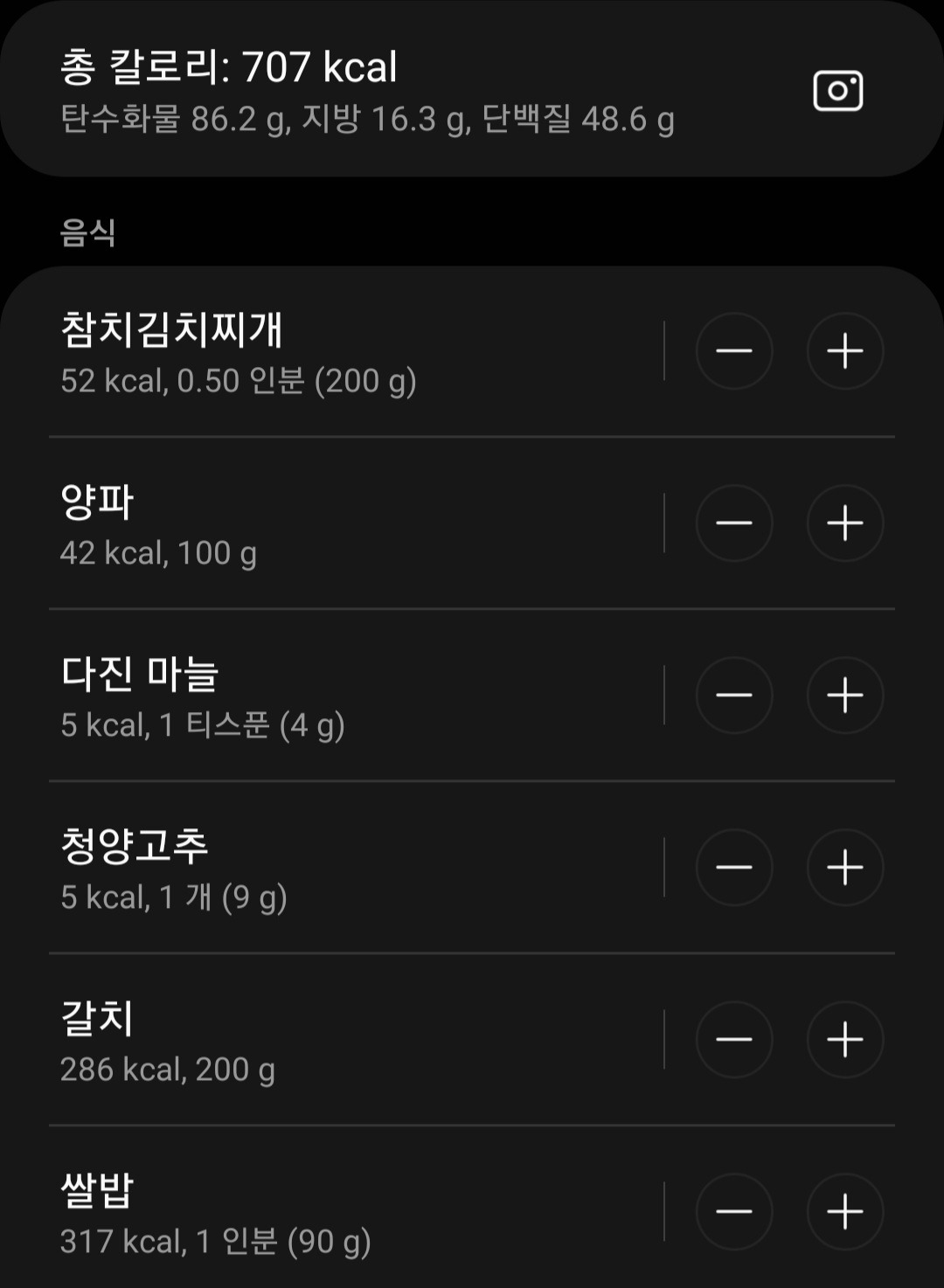Increase amount of 양파
The height and width of the screenshot is (1288, 944).
843,523
